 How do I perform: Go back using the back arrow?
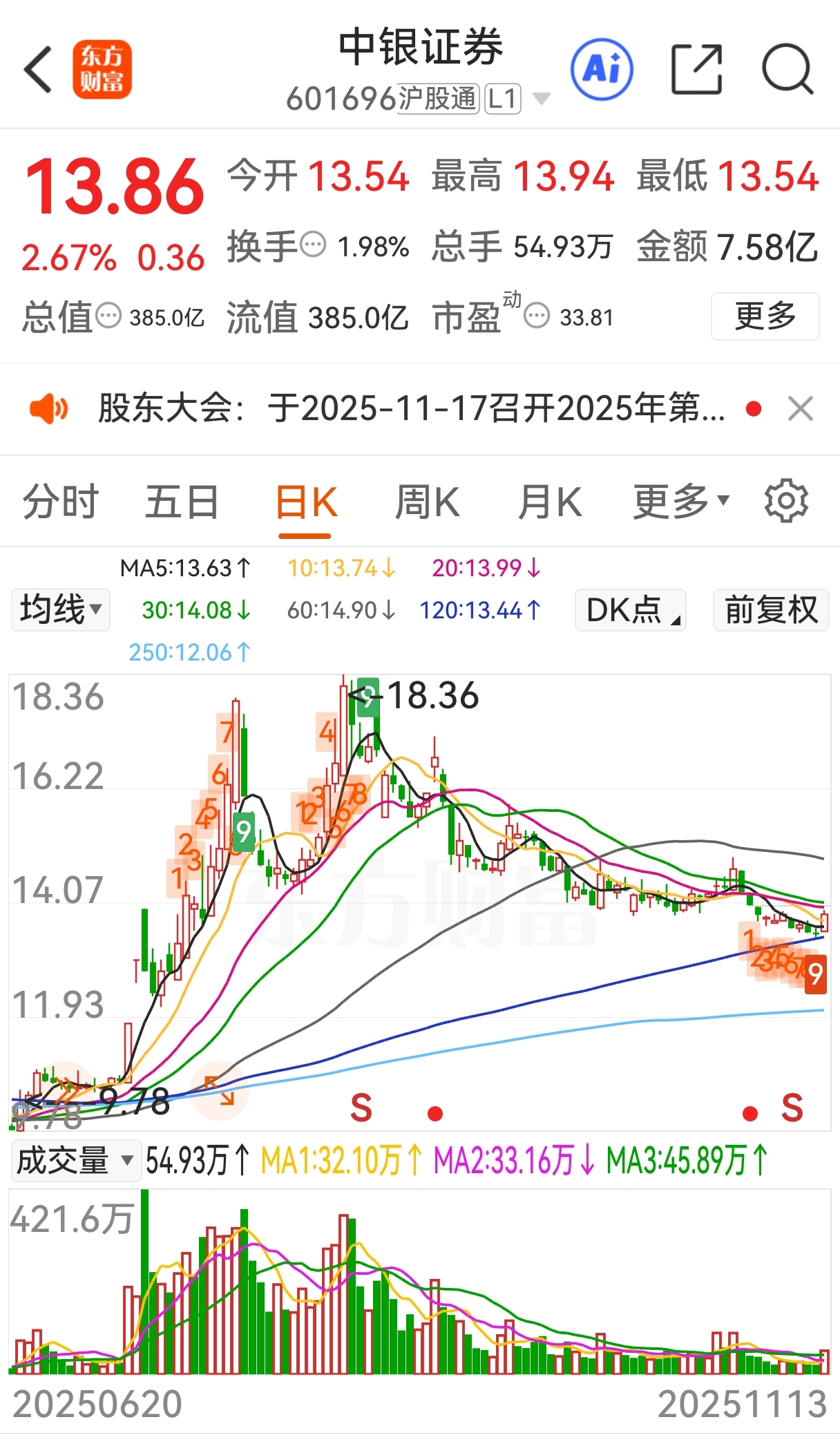pos(38,69)
